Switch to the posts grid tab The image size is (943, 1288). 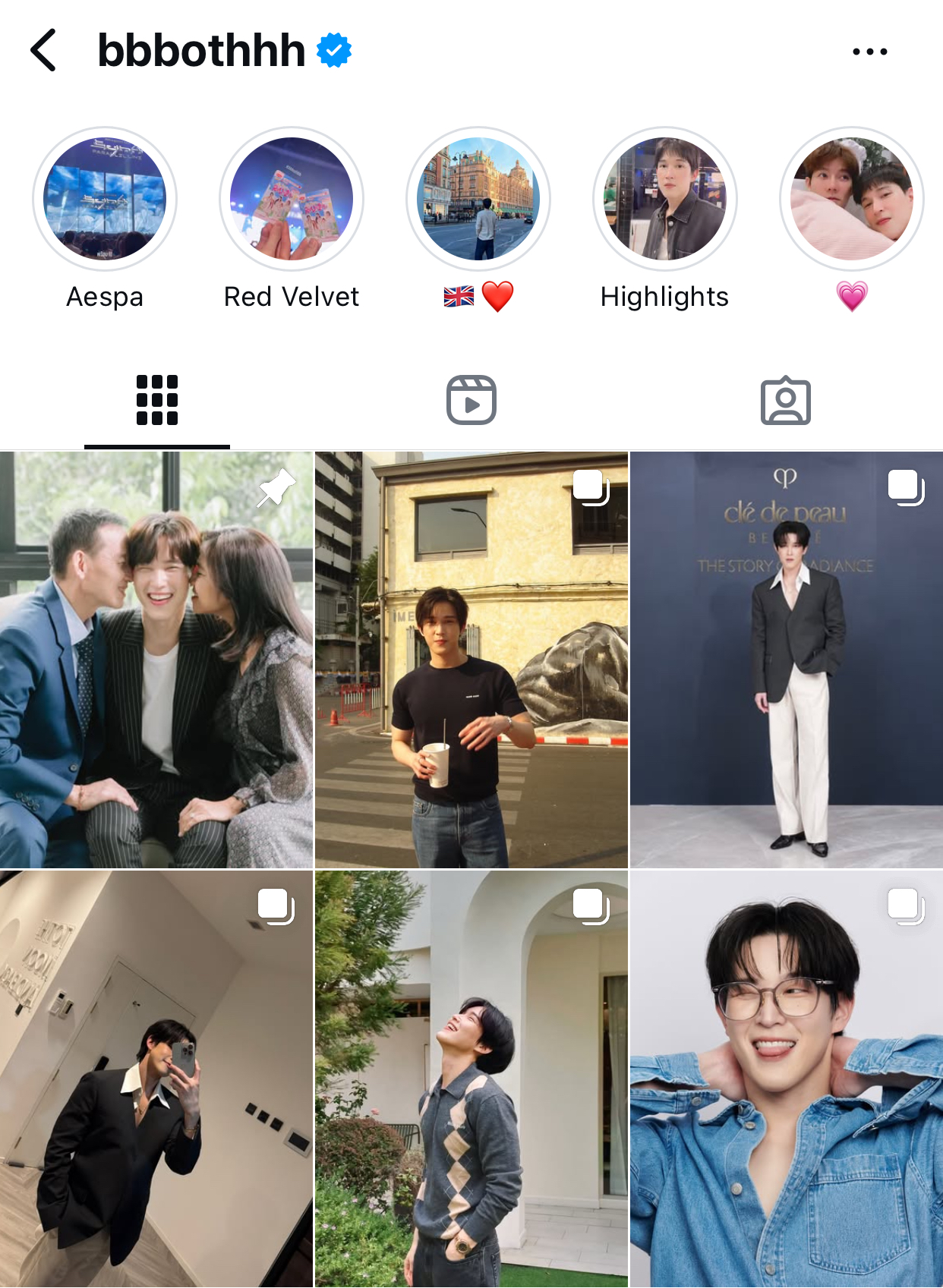click(157, 400)
